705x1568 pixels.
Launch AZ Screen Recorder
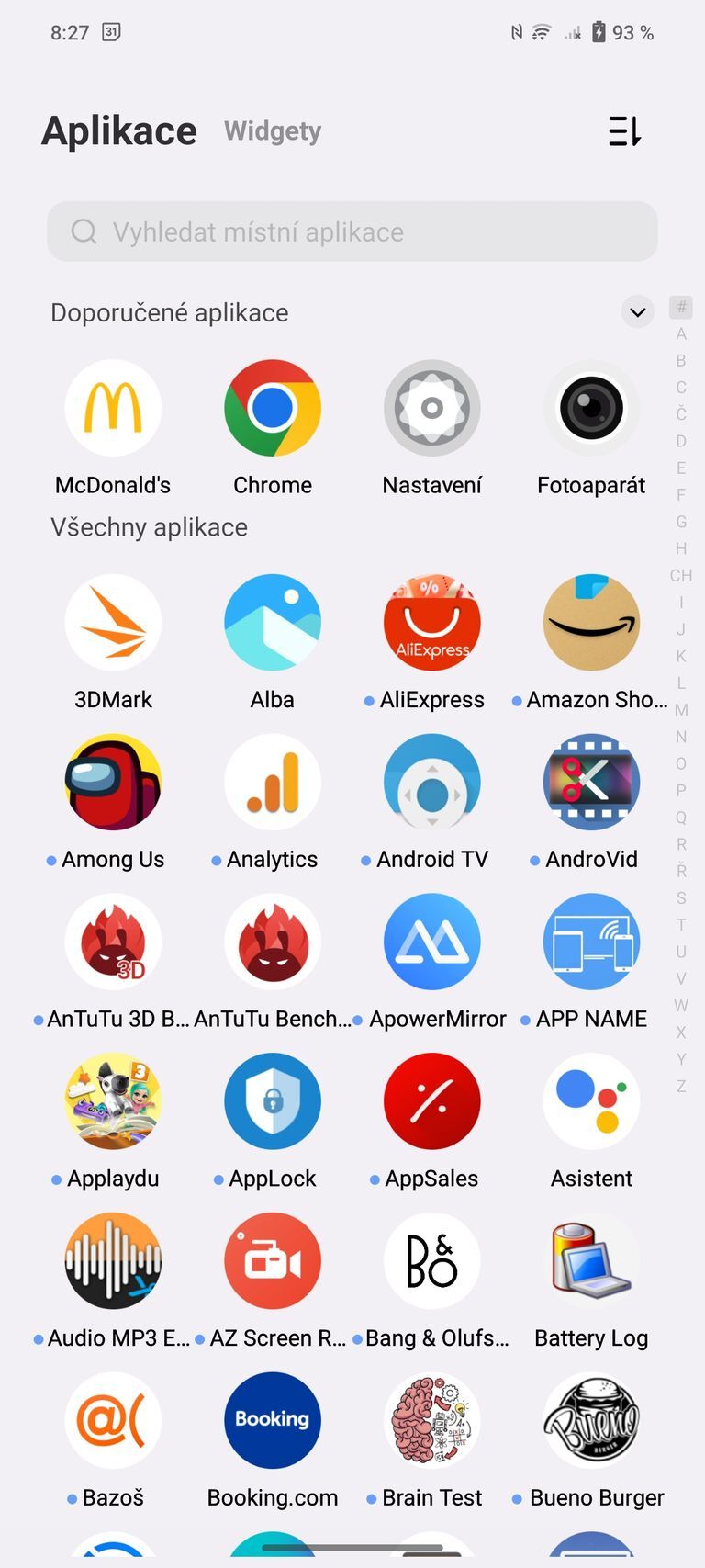[272, 1259]
